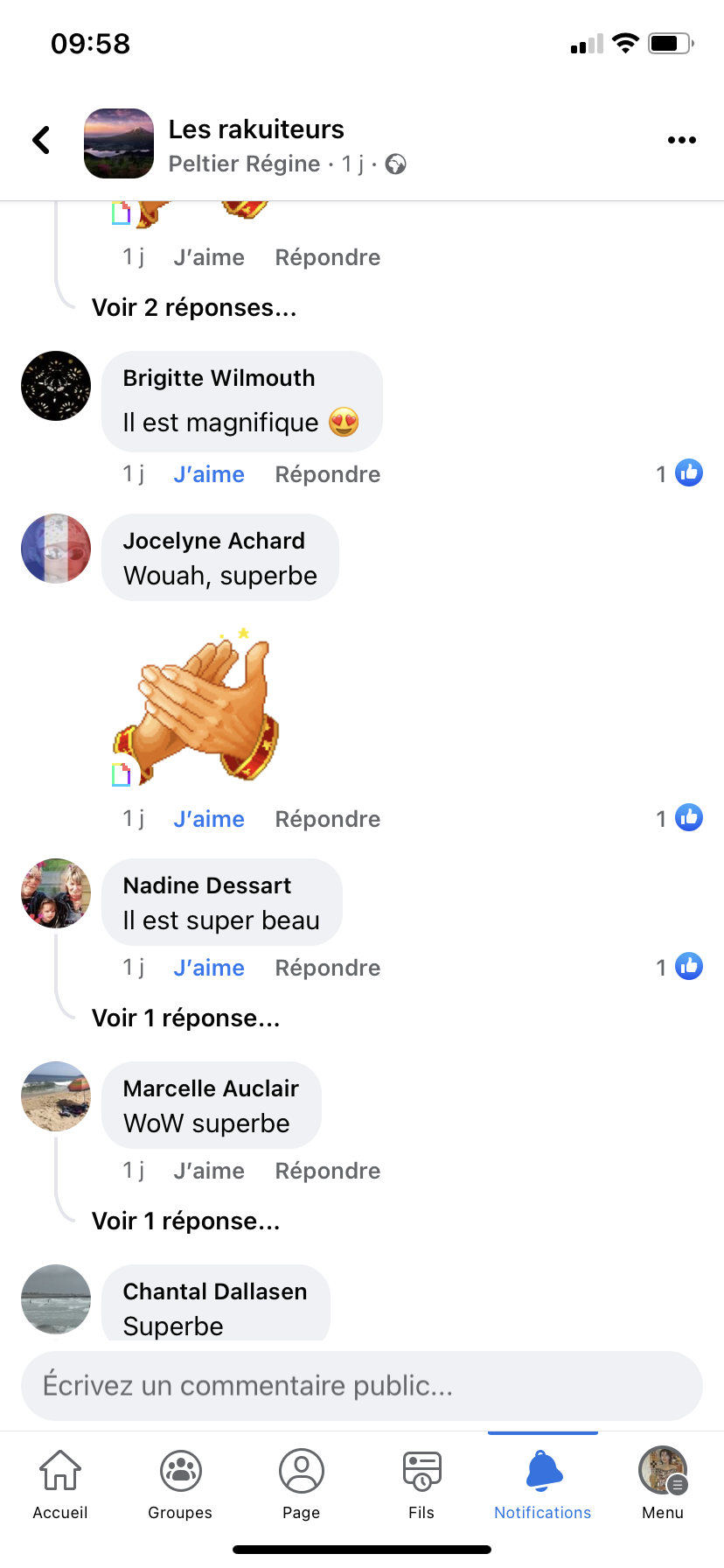Viewport: 724px width, 1568px height.
Task: Unlike Brigitte Wilmouth's comment
Action: tap(209, 474)
